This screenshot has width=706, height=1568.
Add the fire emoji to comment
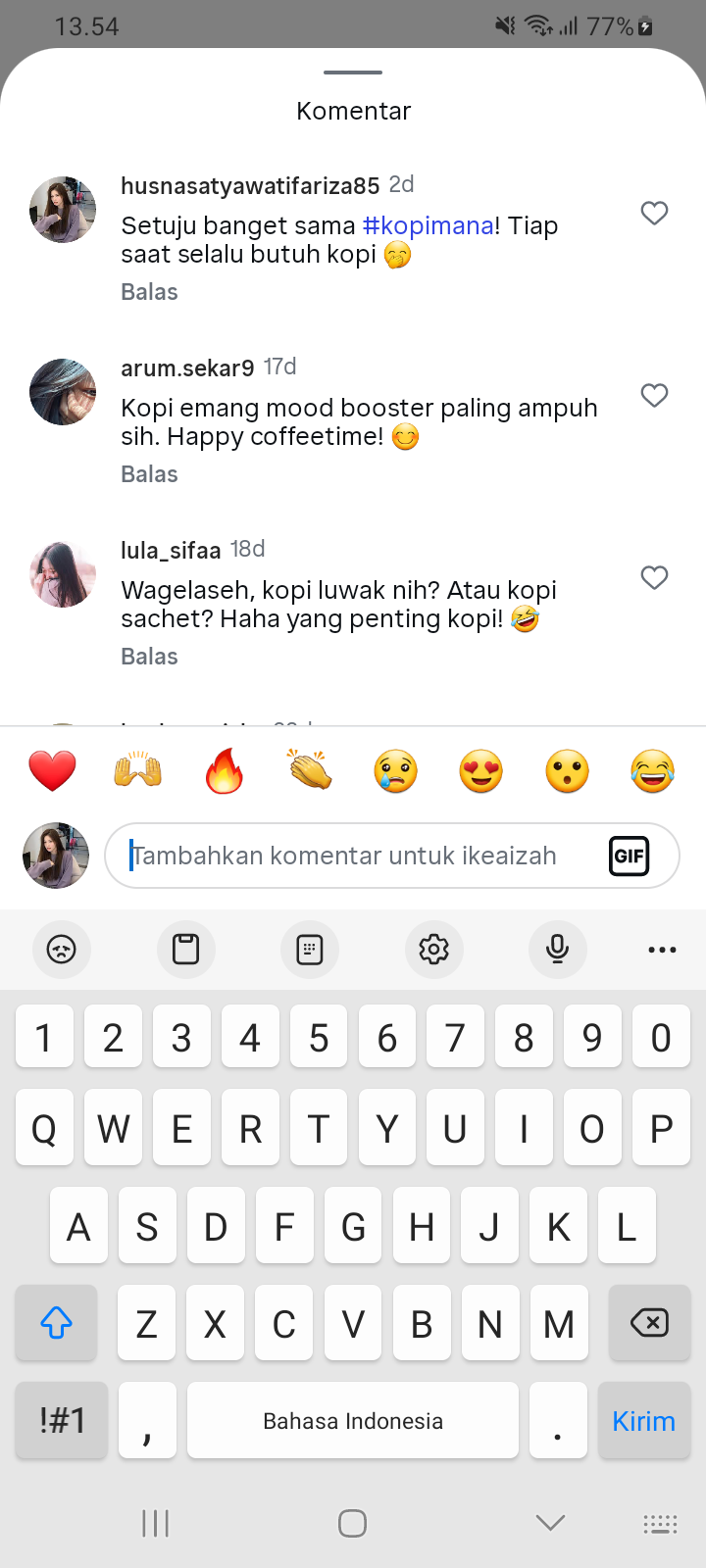coord(224,771)
